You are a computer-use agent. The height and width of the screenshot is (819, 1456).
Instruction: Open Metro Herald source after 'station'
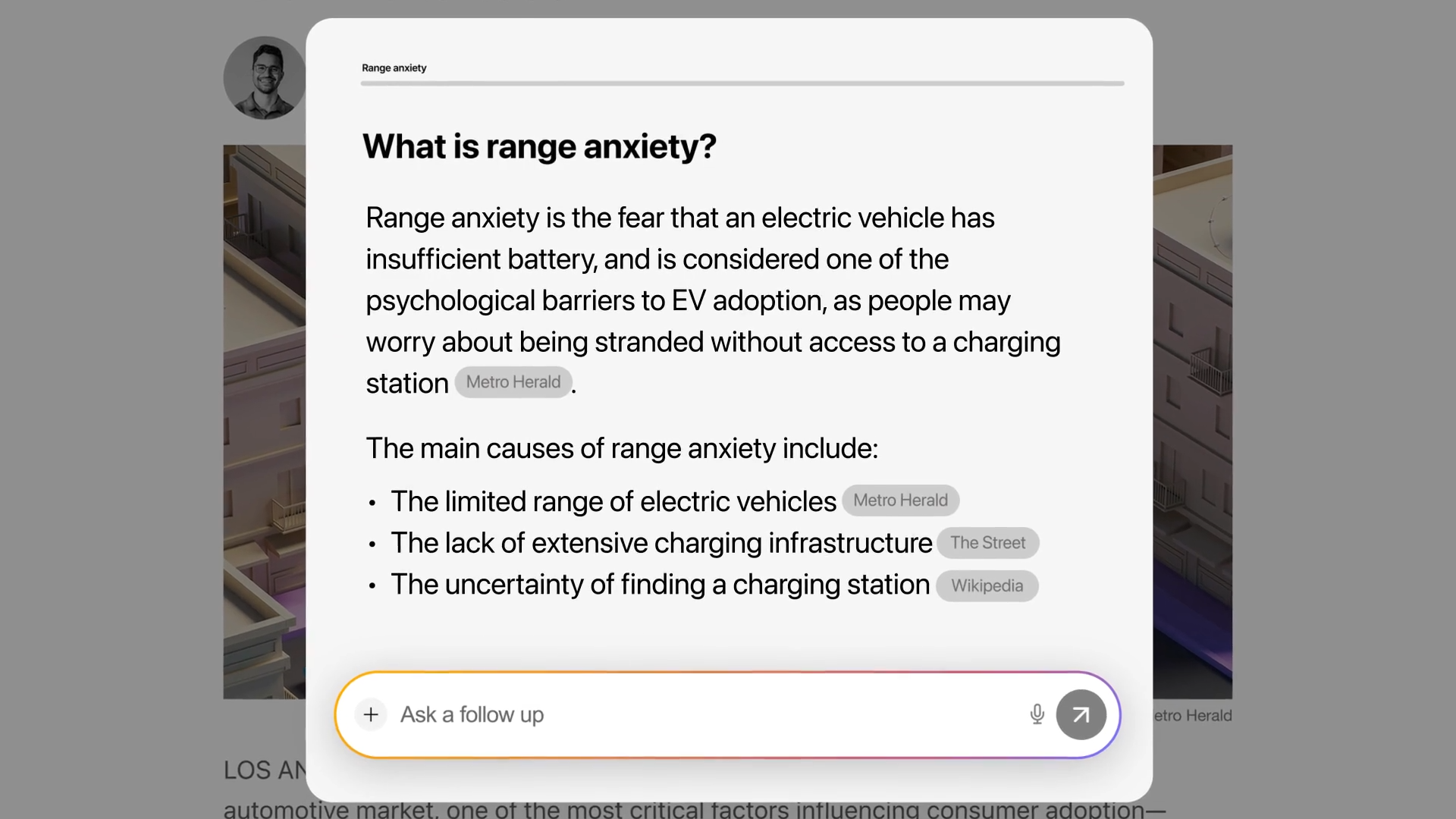(x=513, y=382)
